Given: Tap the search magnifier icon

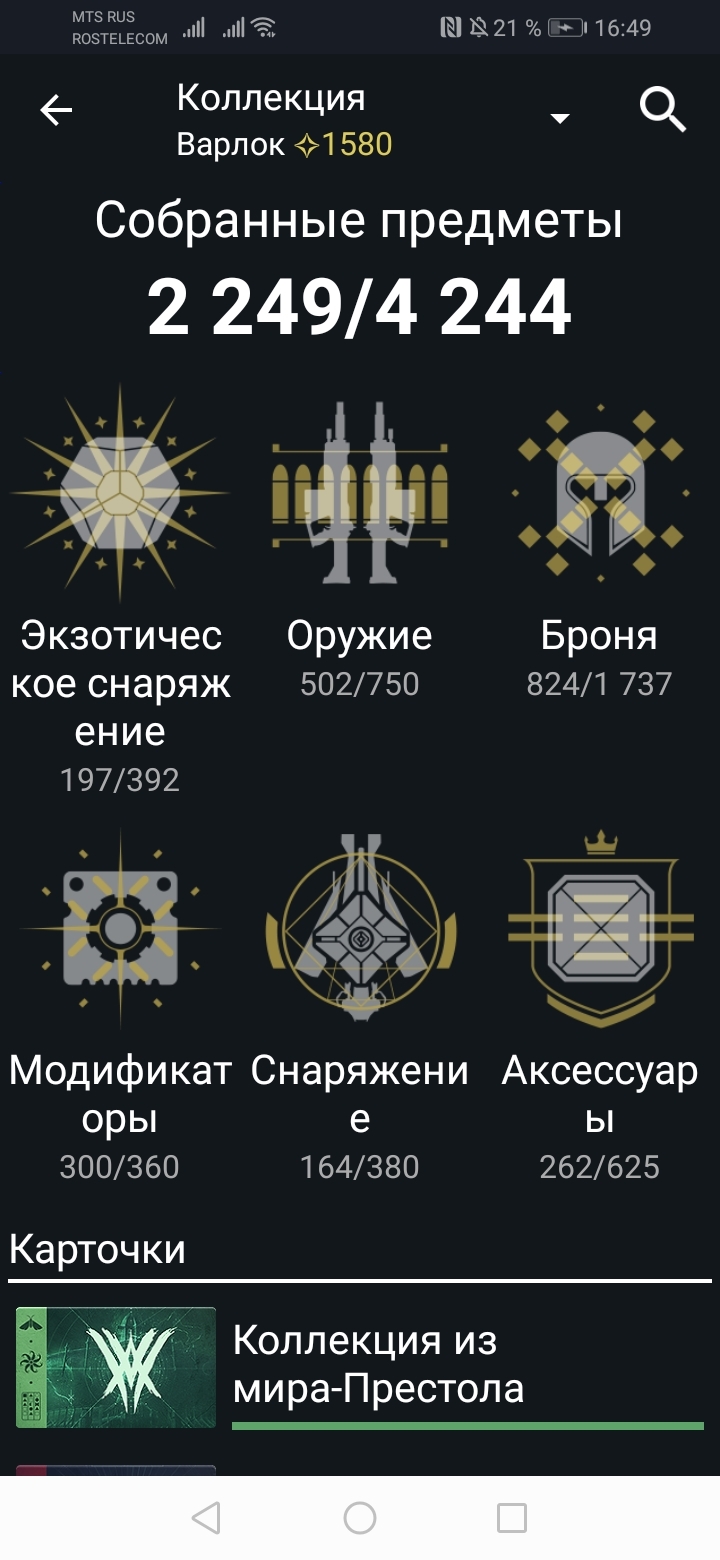Looking at the screenshot, I should (663, 110).
